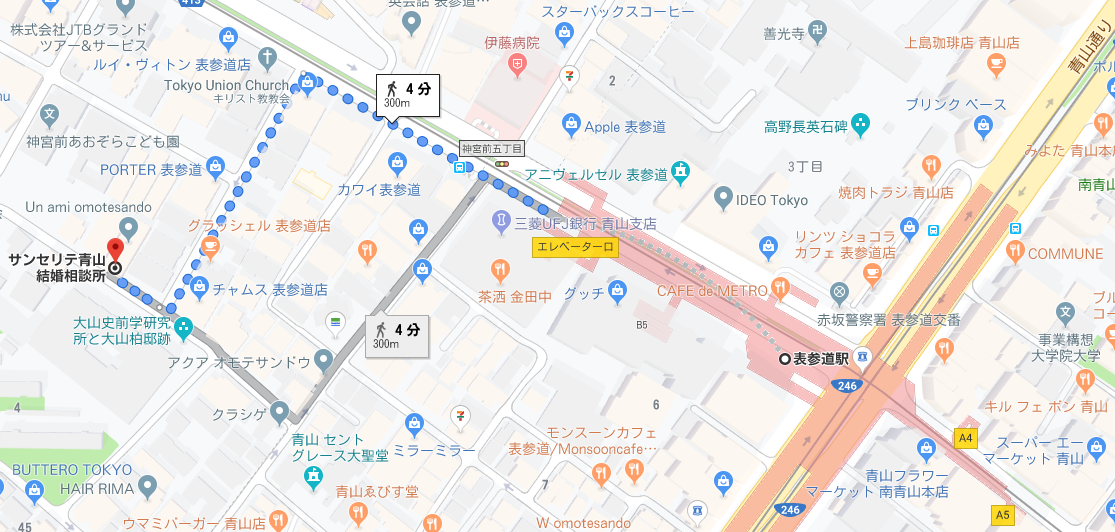
Task: Open the 伊藤病院 hospital marker
Action: click(x=517, y=66)
